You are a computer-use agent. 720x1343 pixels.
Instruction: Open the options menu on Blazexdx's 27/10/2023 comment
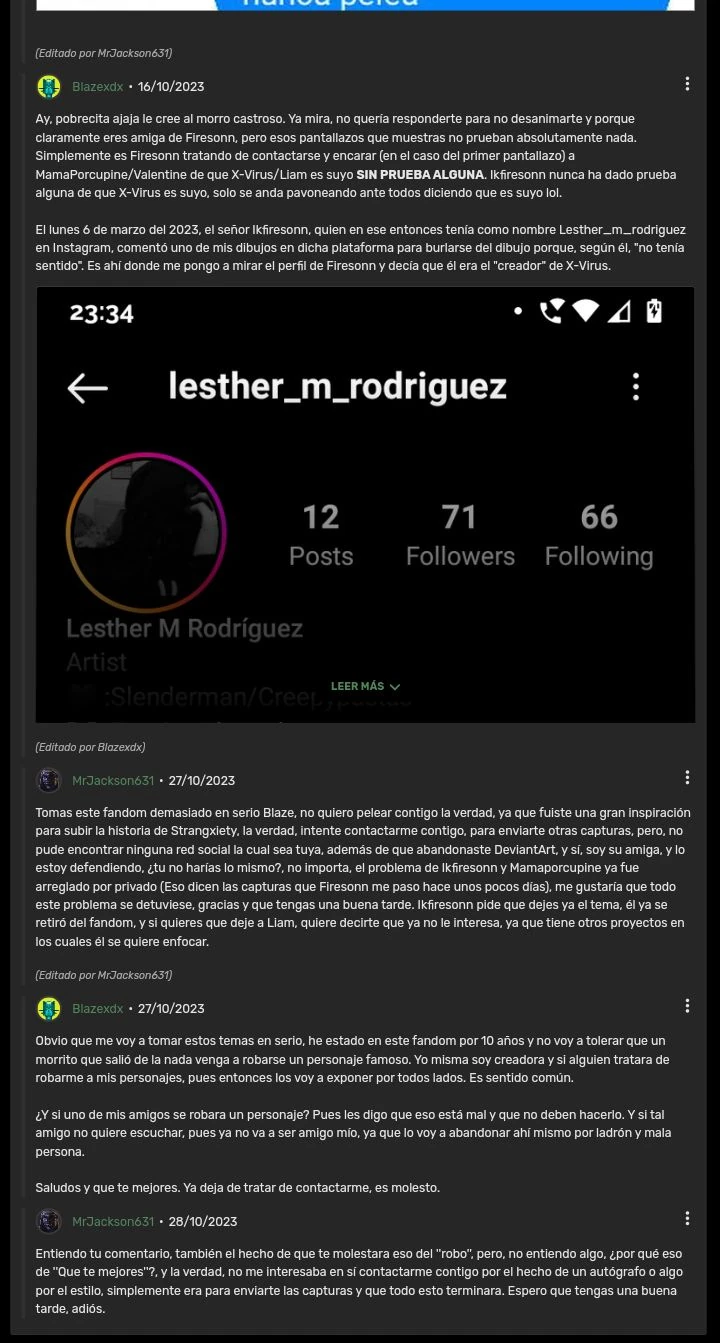pyautogui.click(x=687, y=1008)
